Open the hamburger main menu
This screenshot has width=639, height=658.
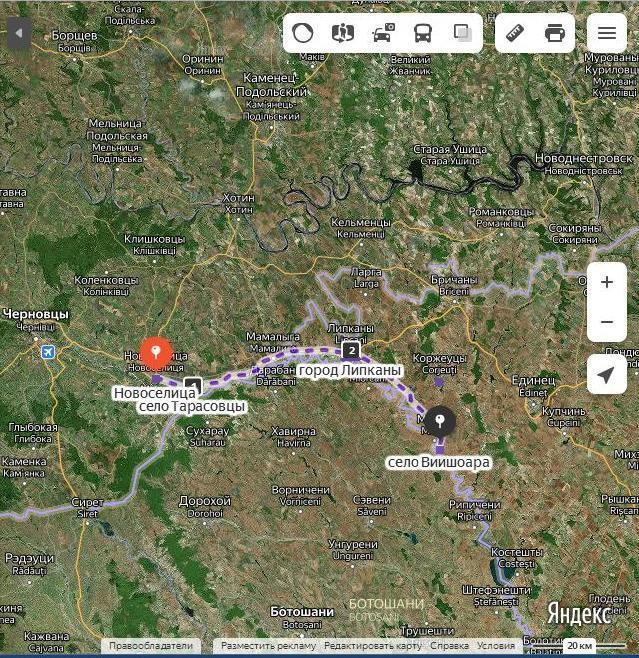coord(607,33)
